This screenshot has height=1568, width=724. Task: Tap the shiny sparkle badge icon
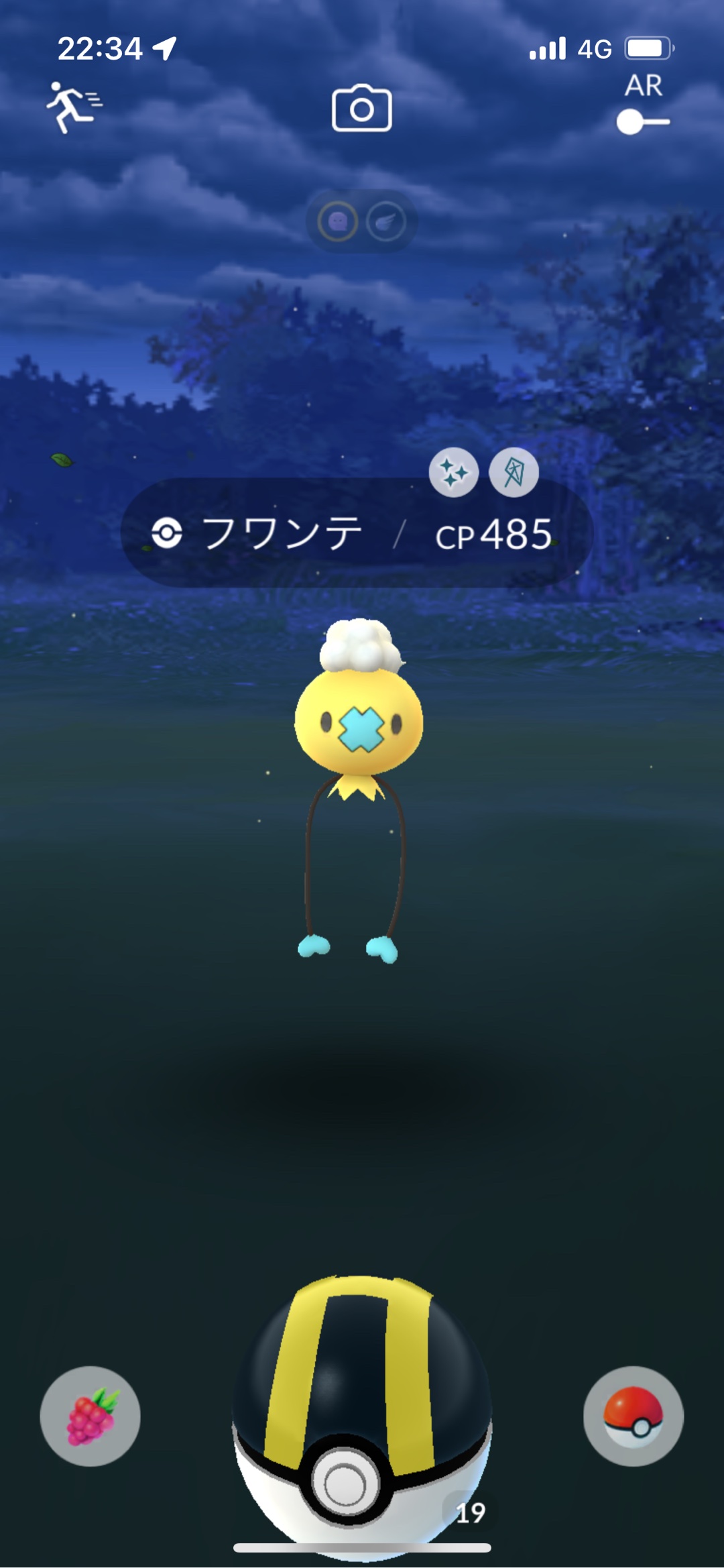click(x=454, y=473)
